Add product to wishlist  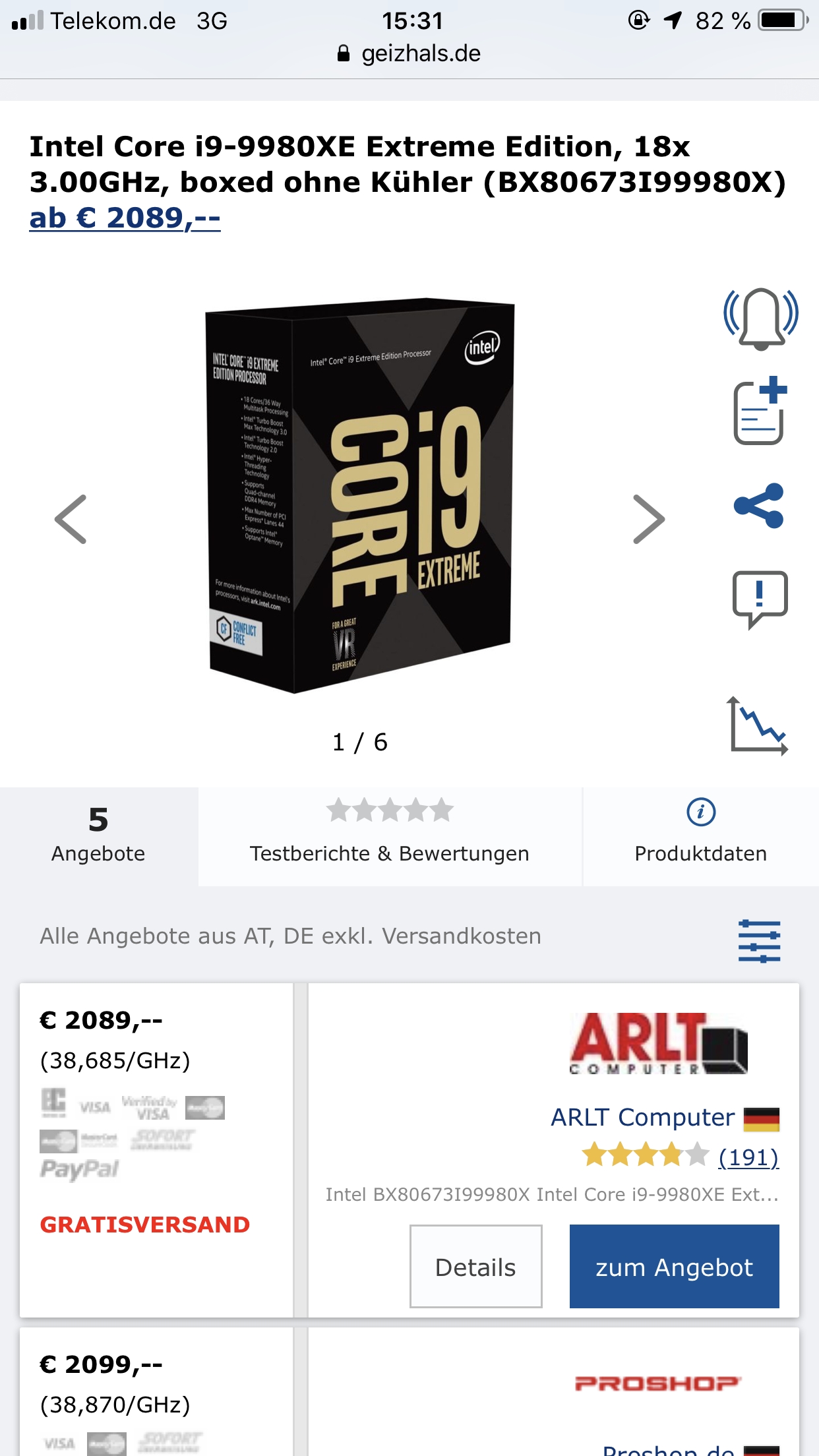click(x=760, y=412)
